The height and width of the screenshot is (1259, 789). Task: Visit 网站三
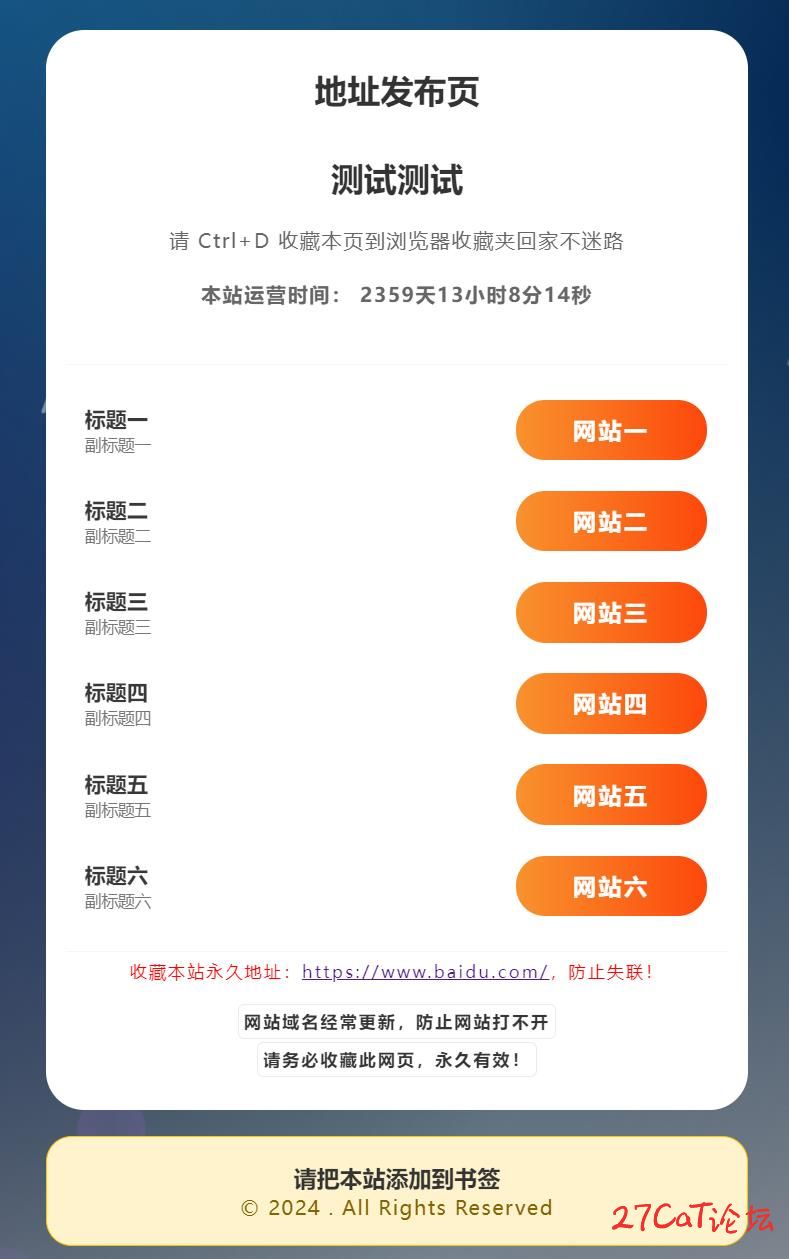(x=611, y=612)
